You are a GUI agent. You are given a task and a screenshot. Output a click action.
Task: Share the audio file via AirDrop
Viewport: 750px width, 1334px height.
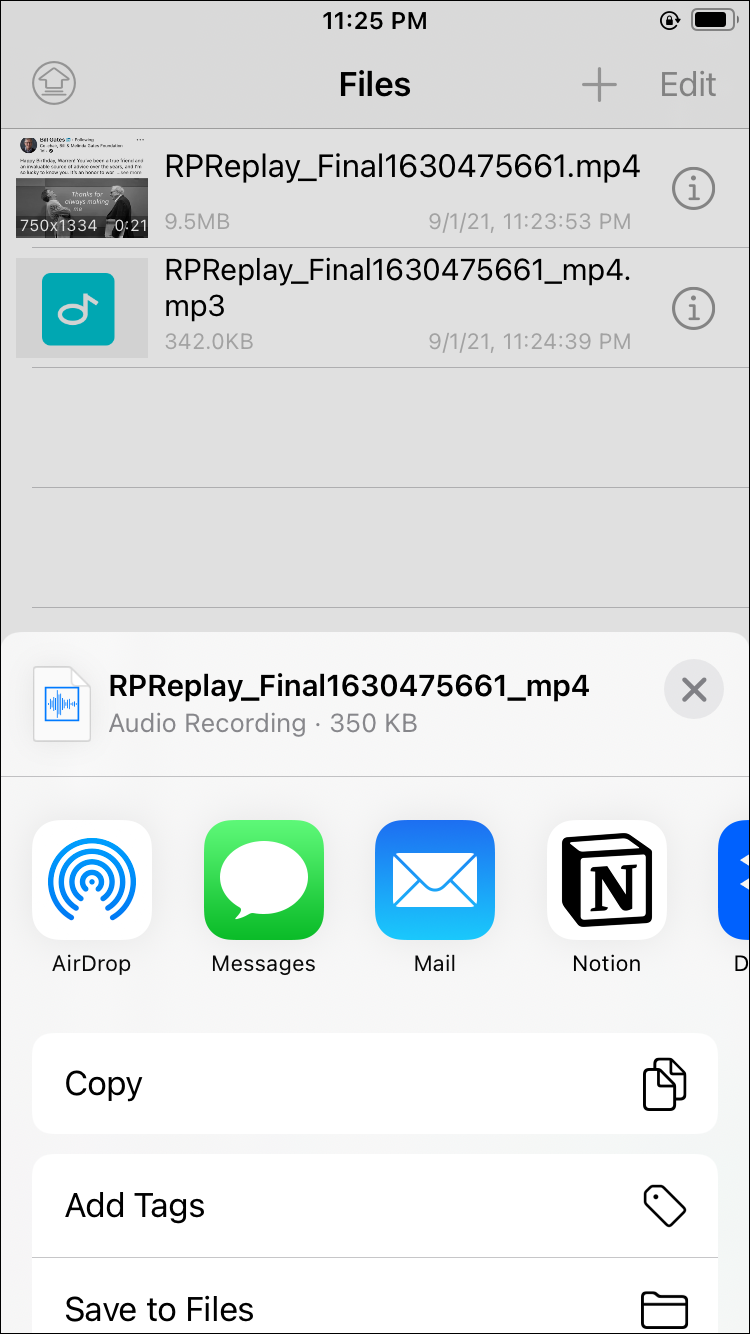(x=92, y=881)
